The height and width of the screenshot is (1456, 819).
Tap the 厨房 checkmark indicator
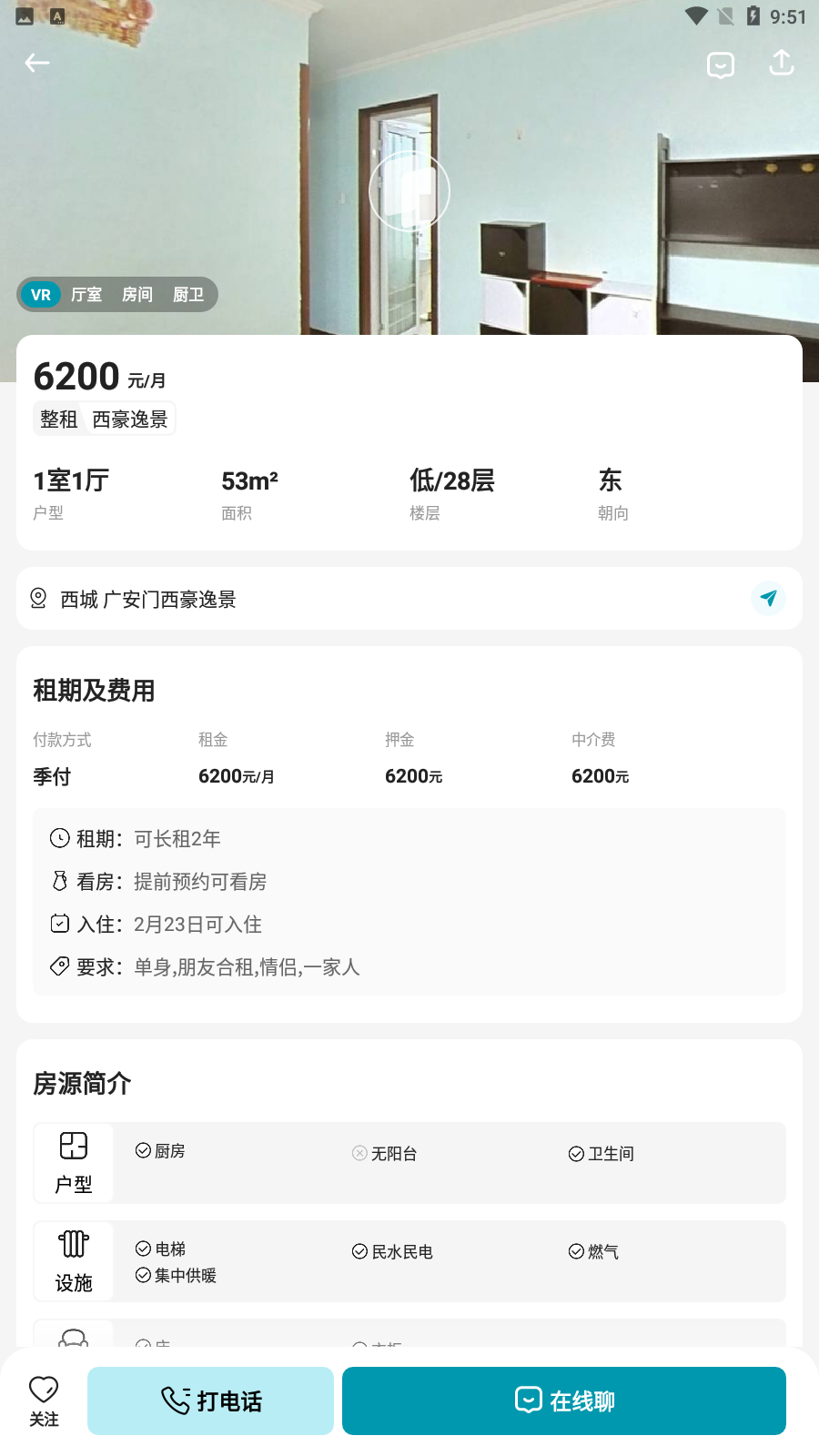point(143,1150)
